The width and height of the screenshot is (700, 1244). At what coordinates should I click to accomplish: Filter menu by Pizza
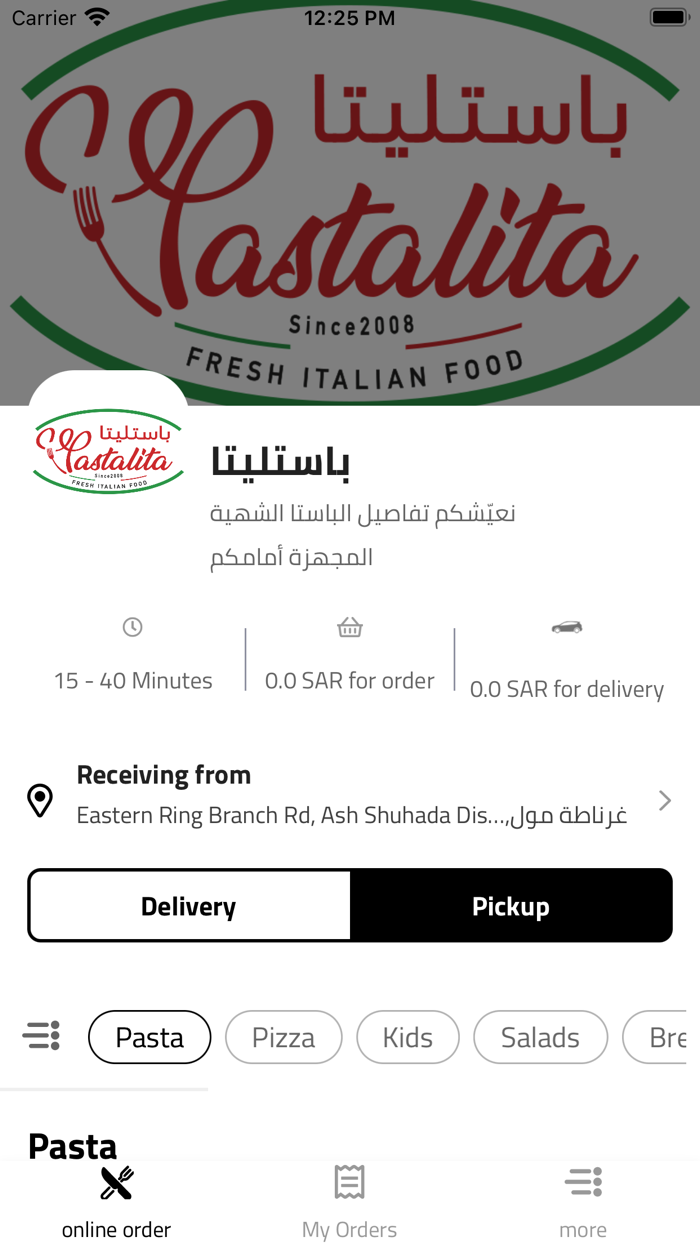tap(284, 1037)
